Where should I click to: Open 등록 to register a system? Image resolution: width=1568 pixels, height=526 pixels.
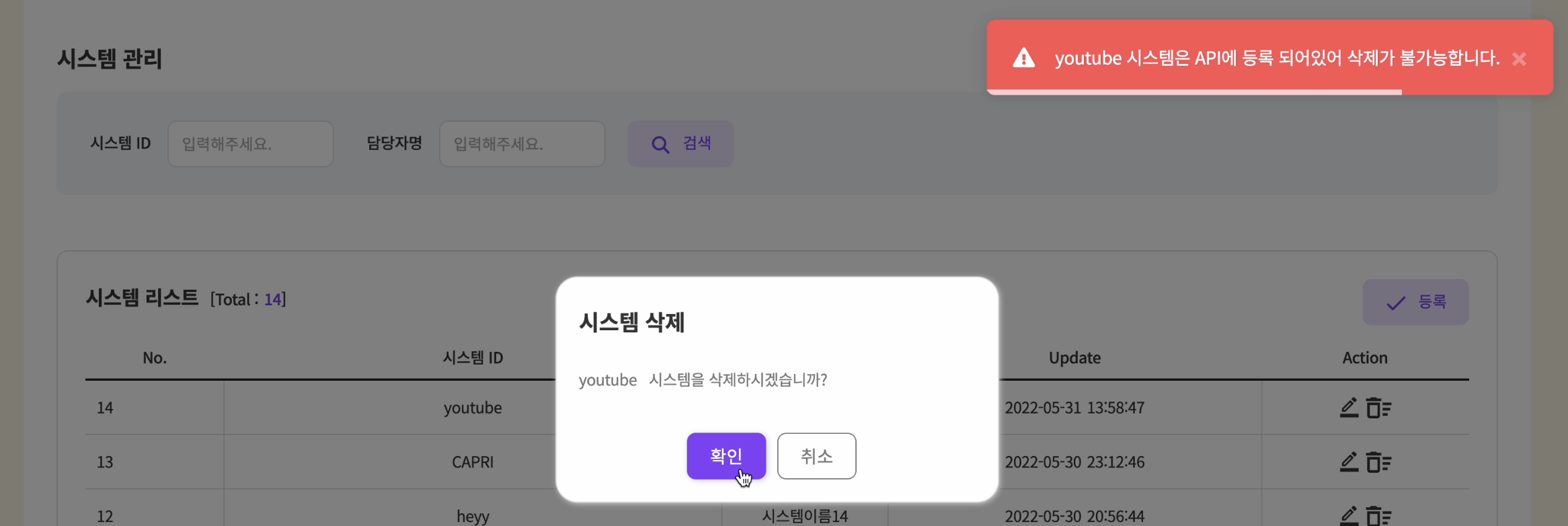(1415, 302)
